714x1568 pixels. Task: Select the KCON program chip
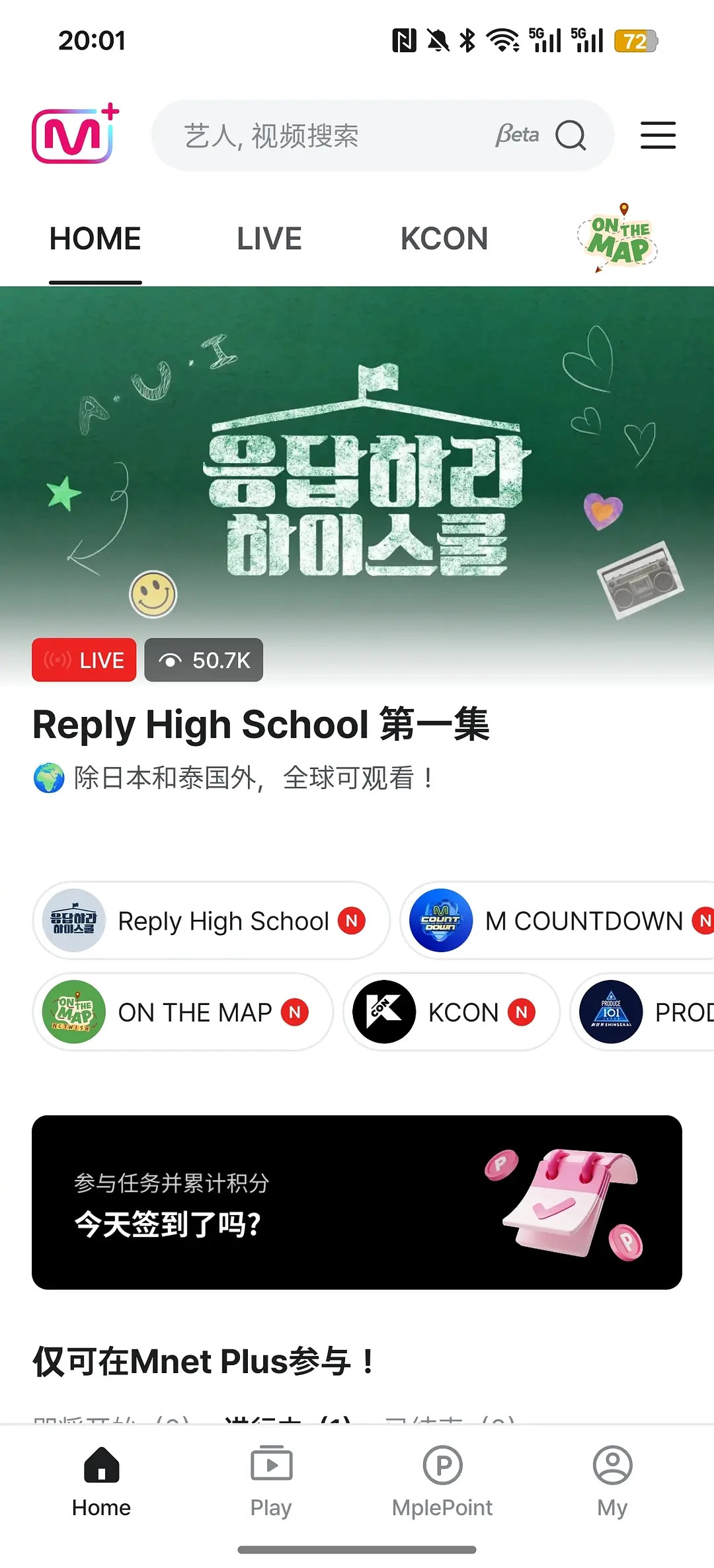[452, 1012]
